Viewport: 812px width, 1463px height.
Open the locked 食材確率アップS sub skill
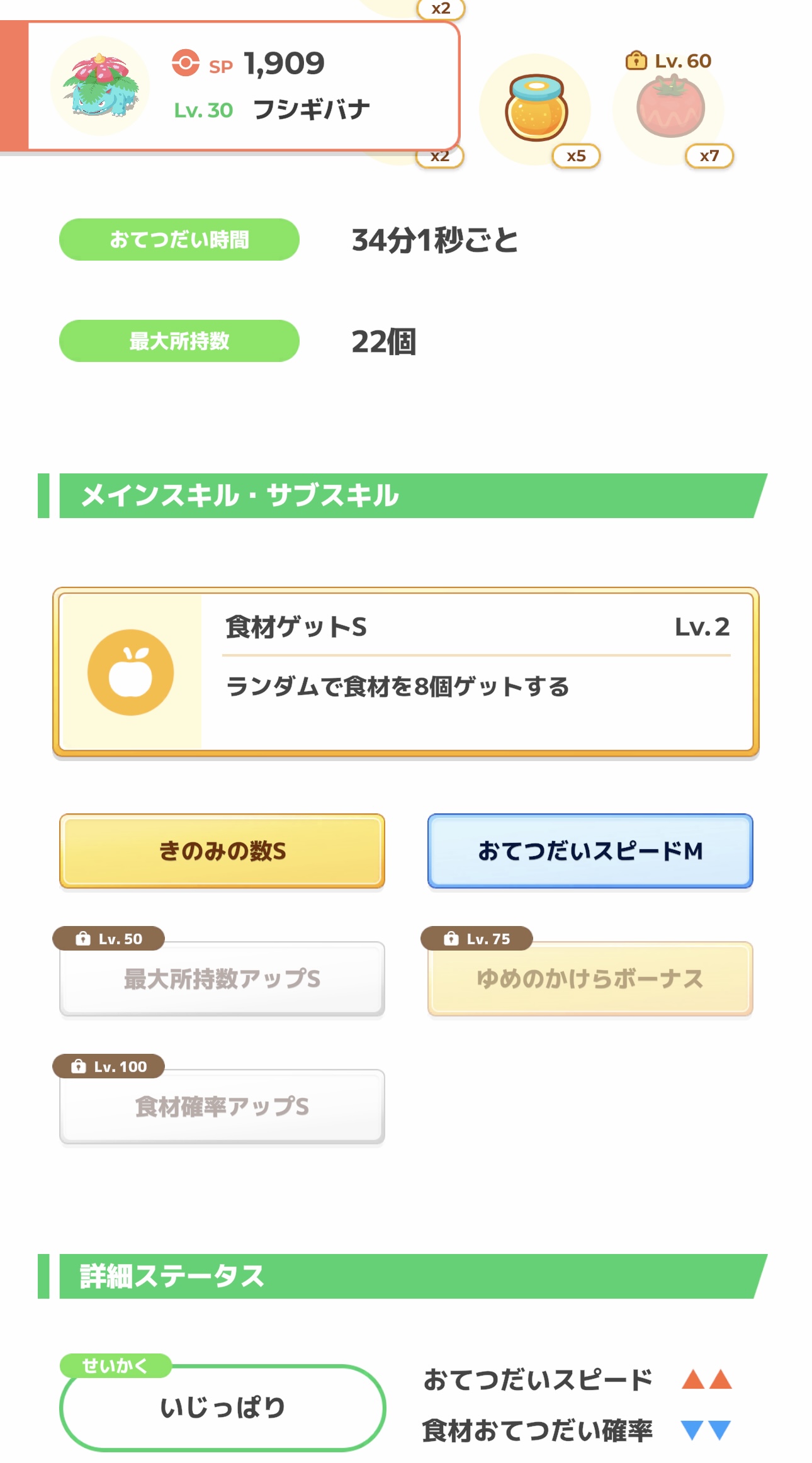222,1107
